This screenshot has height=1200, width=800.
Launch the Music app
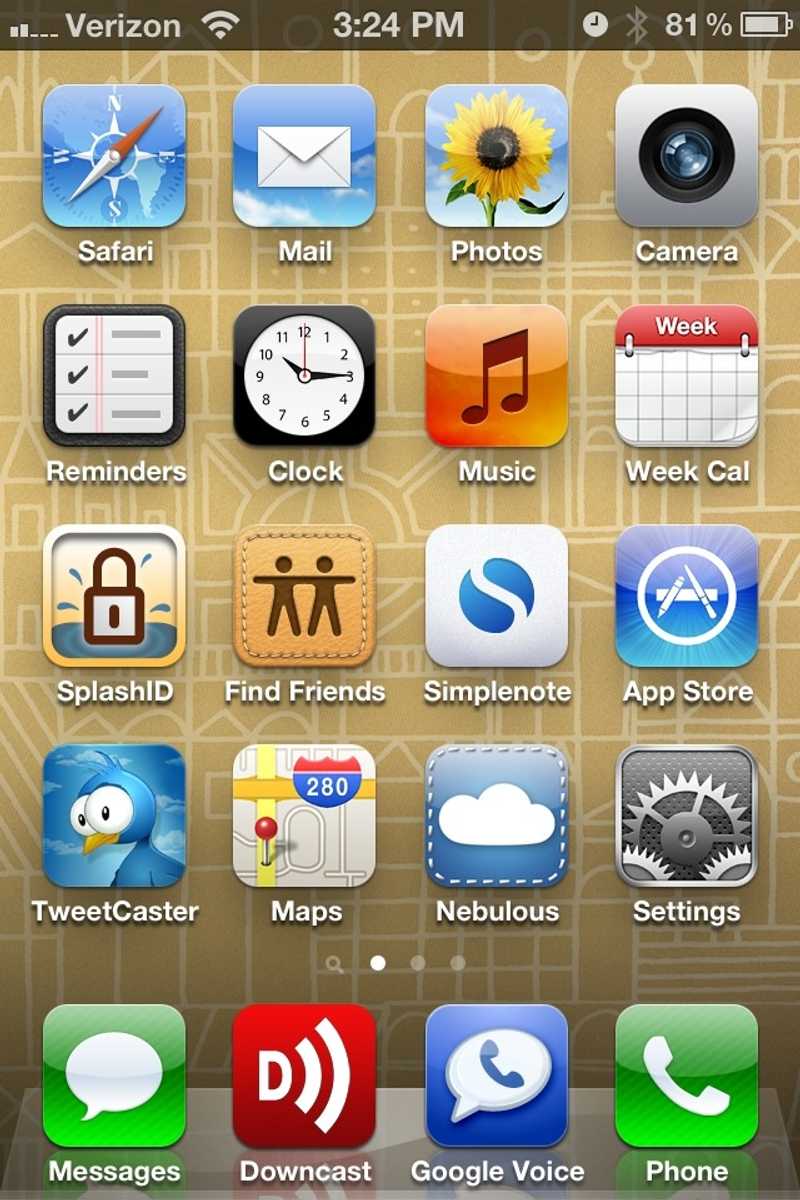(496, 375)
